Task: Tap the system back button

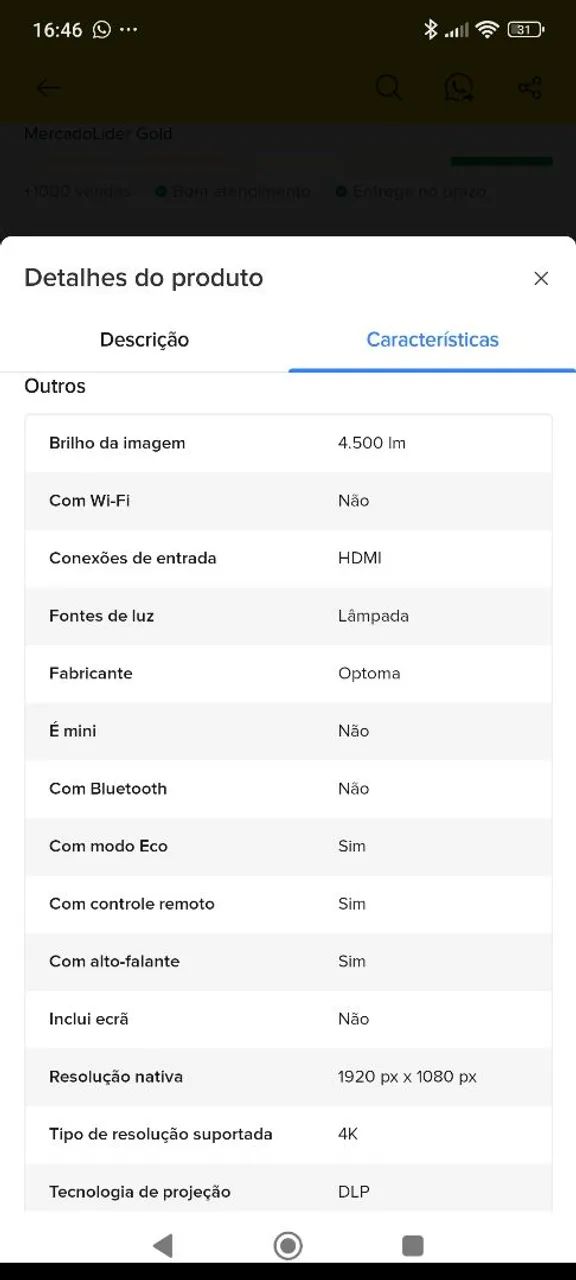Action: click(x=163, y=1245)
